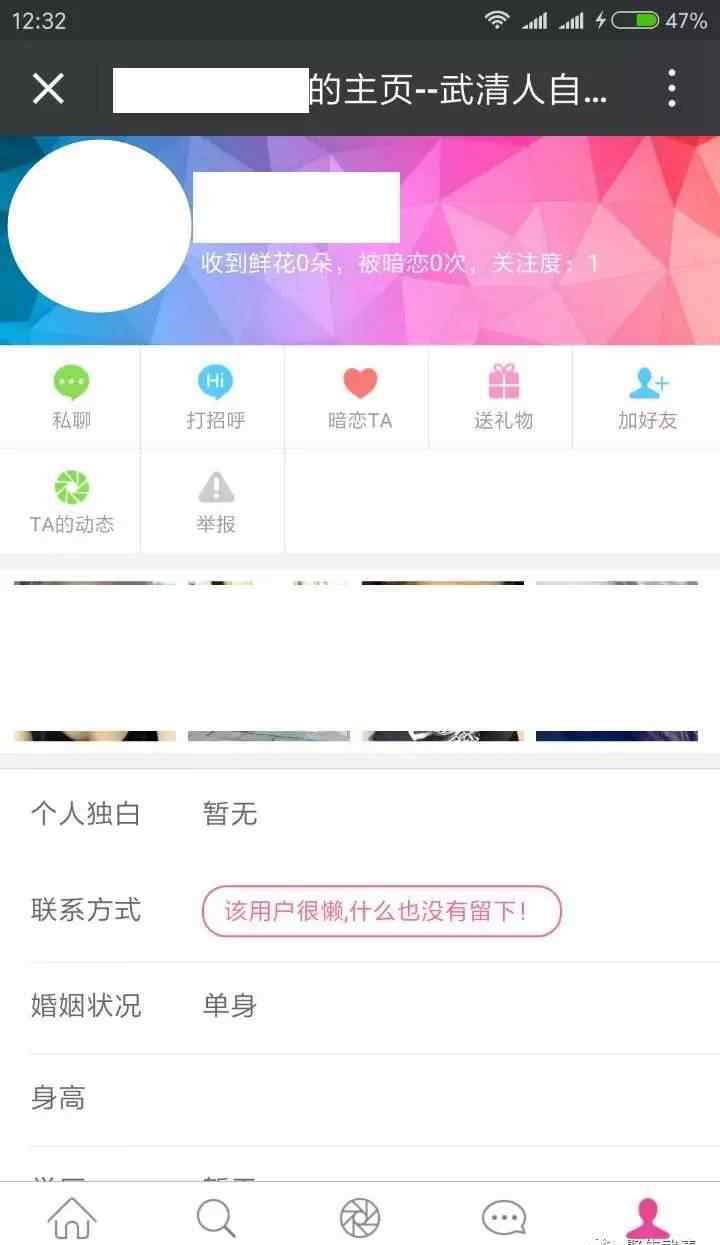720x1245 pixels.
Task: Report this user via 举报
Action: (215, 501)
